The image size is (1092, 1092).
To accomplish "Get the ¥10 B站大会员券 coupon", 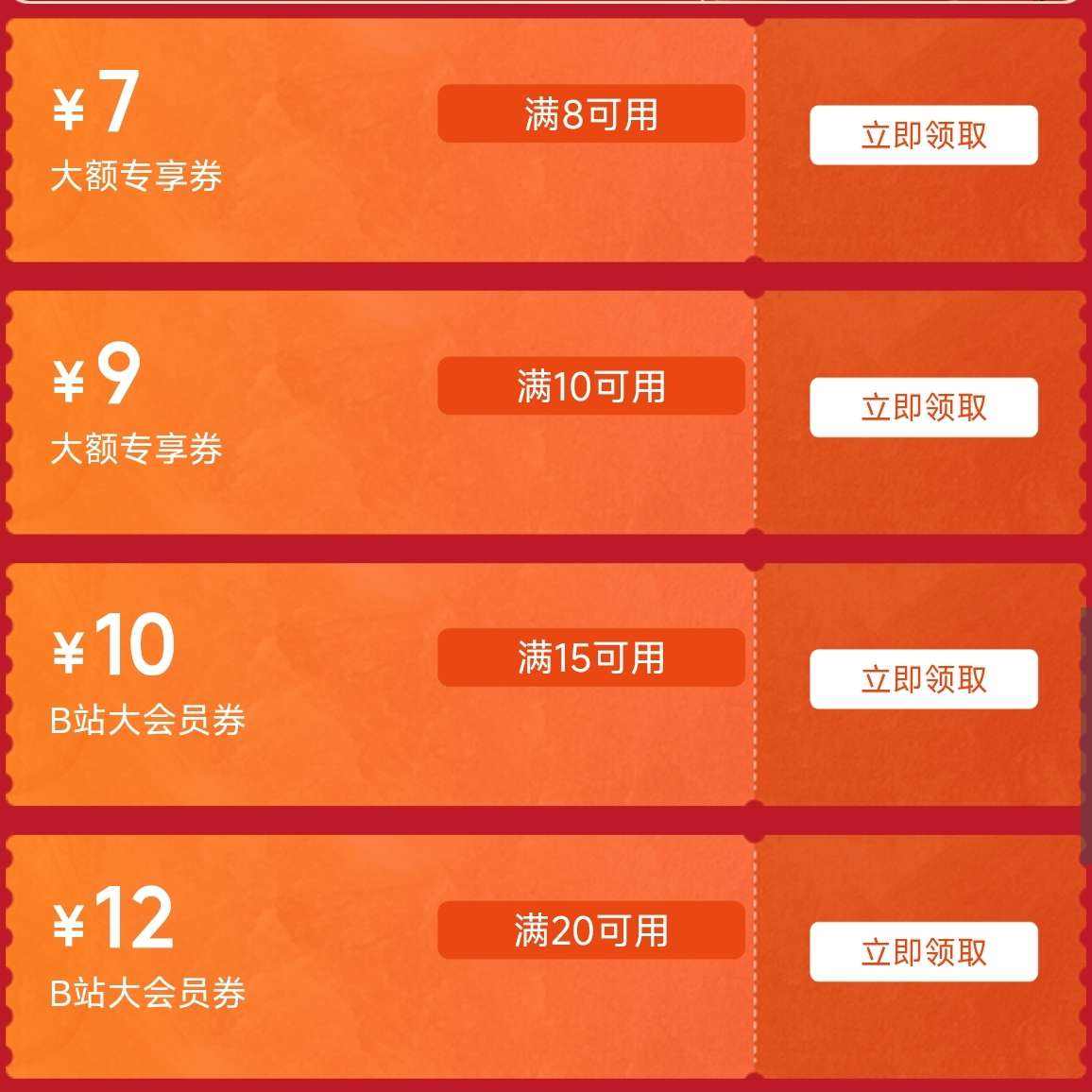I will click(924, 679).
